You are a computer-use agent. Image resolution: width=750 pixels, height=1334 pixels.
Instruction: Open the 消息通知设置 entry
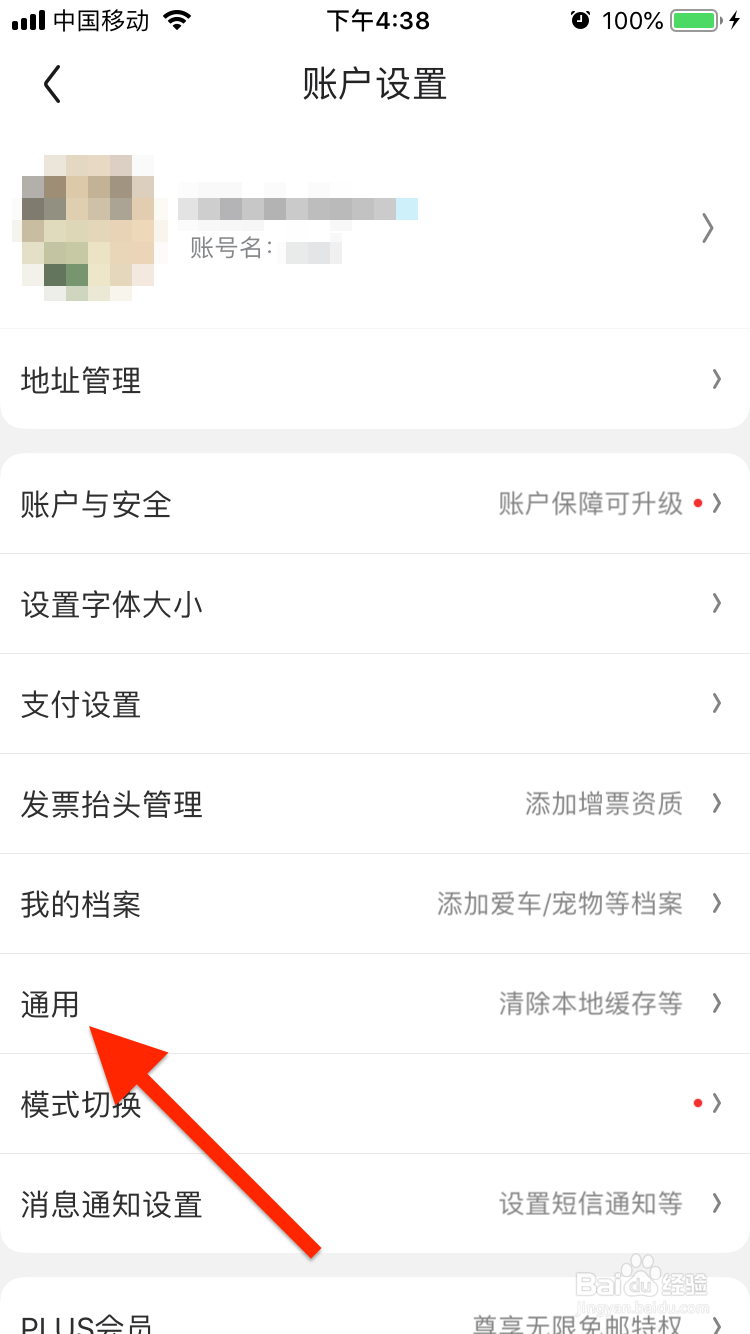[x=110, y=1204]
